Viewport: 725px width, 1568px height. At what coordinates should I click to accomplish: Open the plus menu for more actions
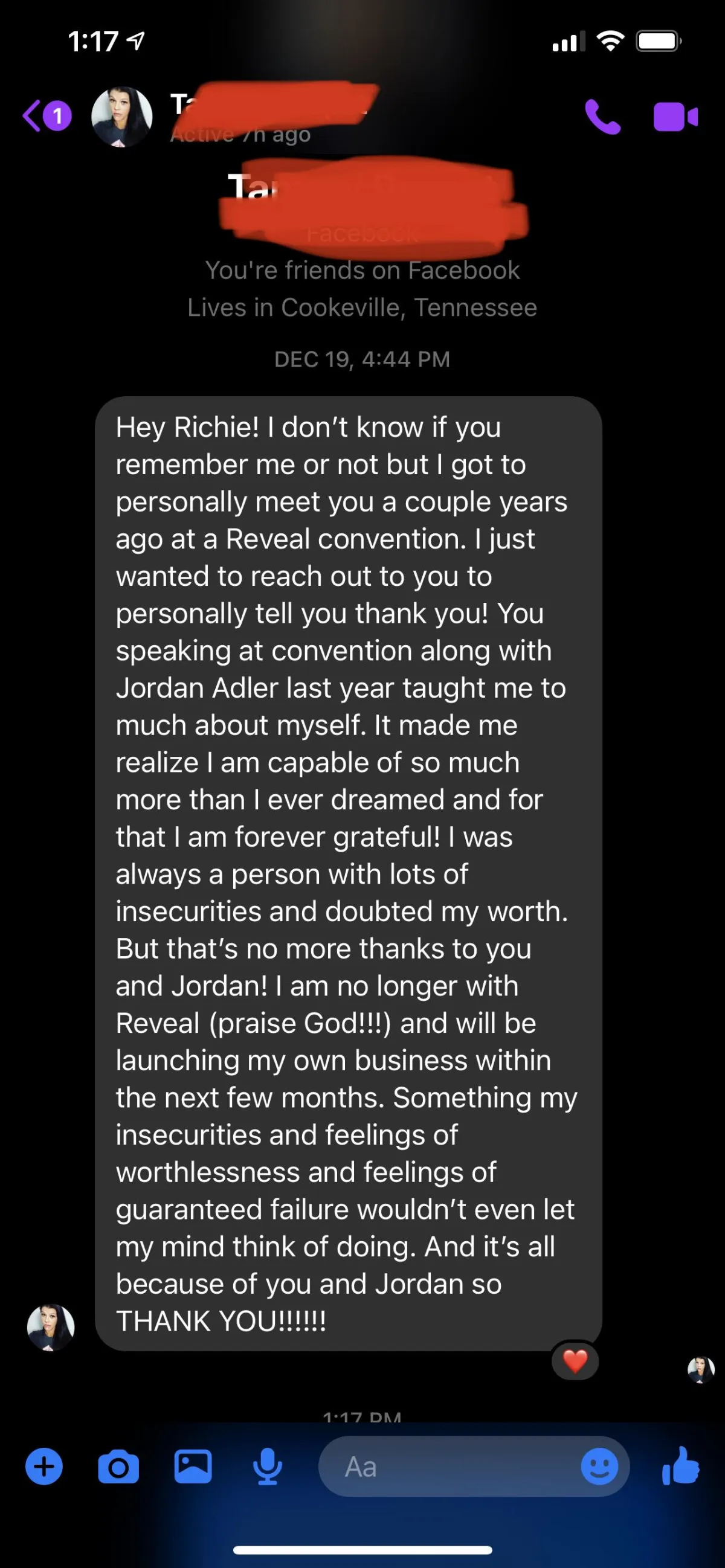[44, 1467]
